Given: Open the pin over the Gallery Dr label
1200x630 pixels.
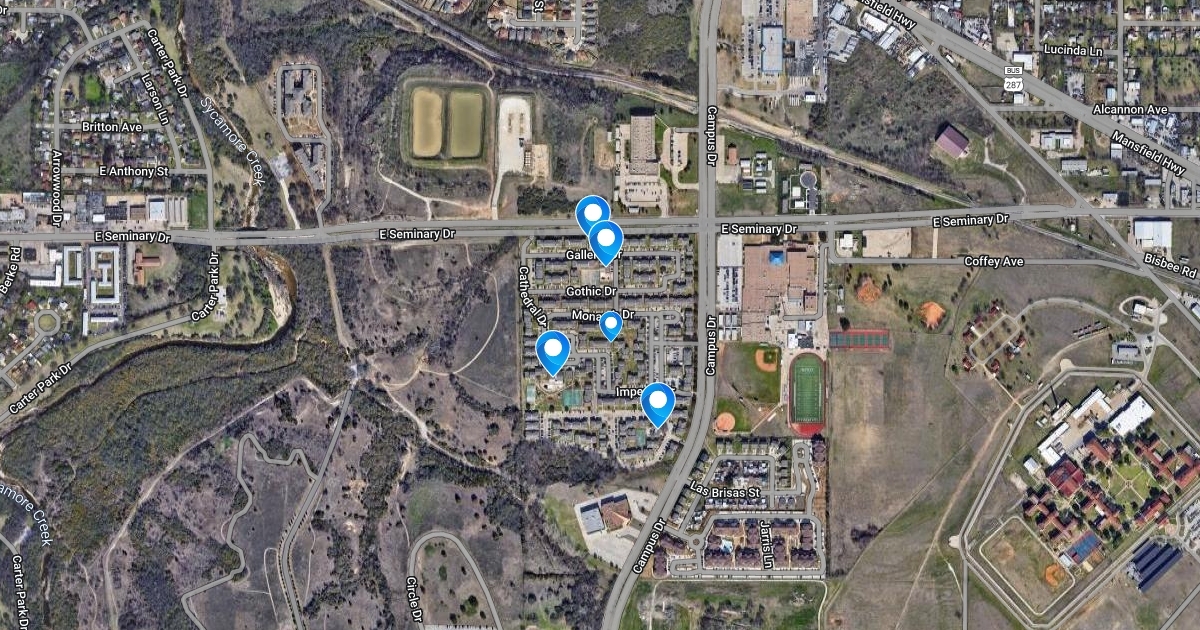Looking at the screenshot, I should coord(606,240).
